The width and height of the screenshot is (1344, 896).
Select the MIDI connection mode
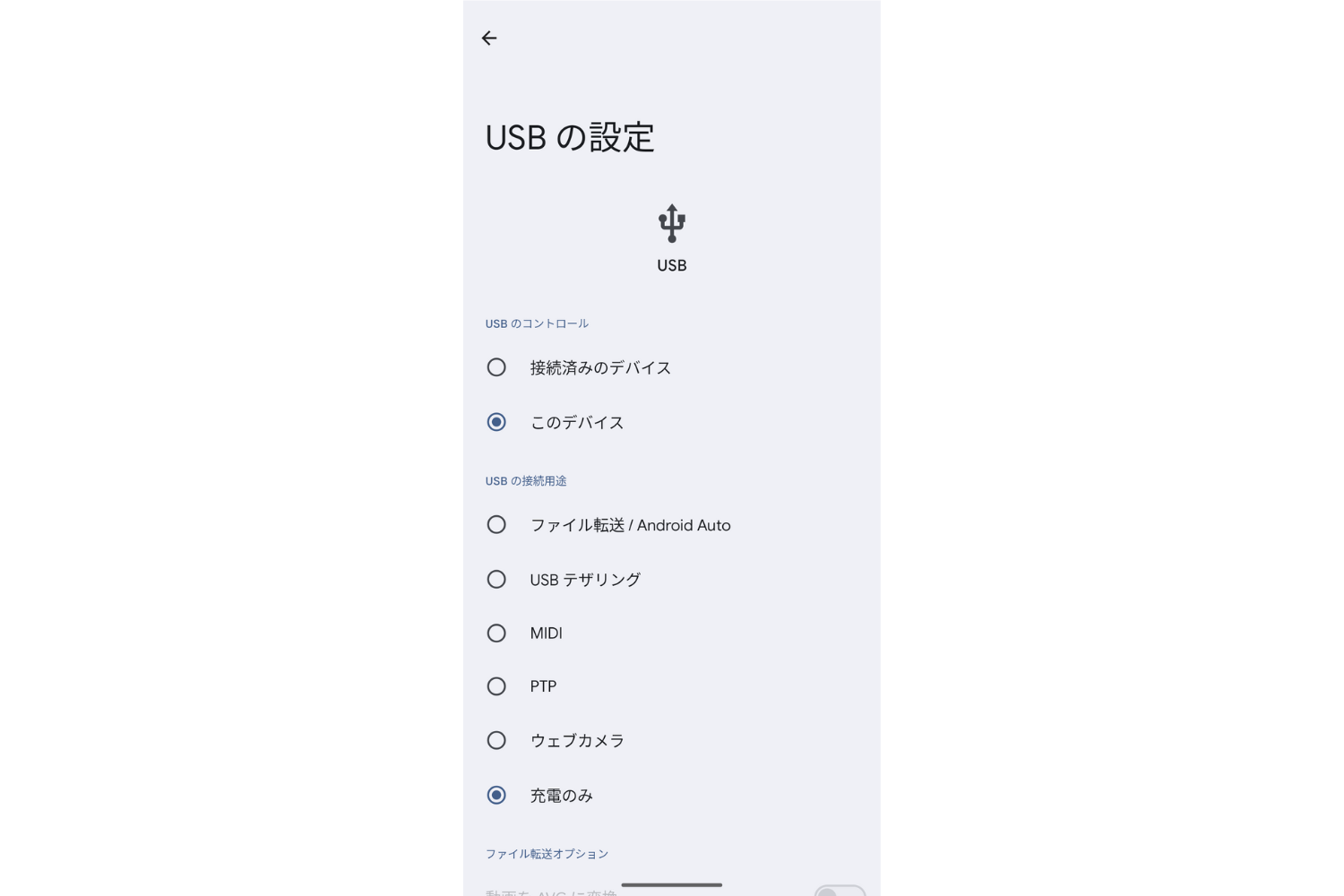tap(496, 633)
